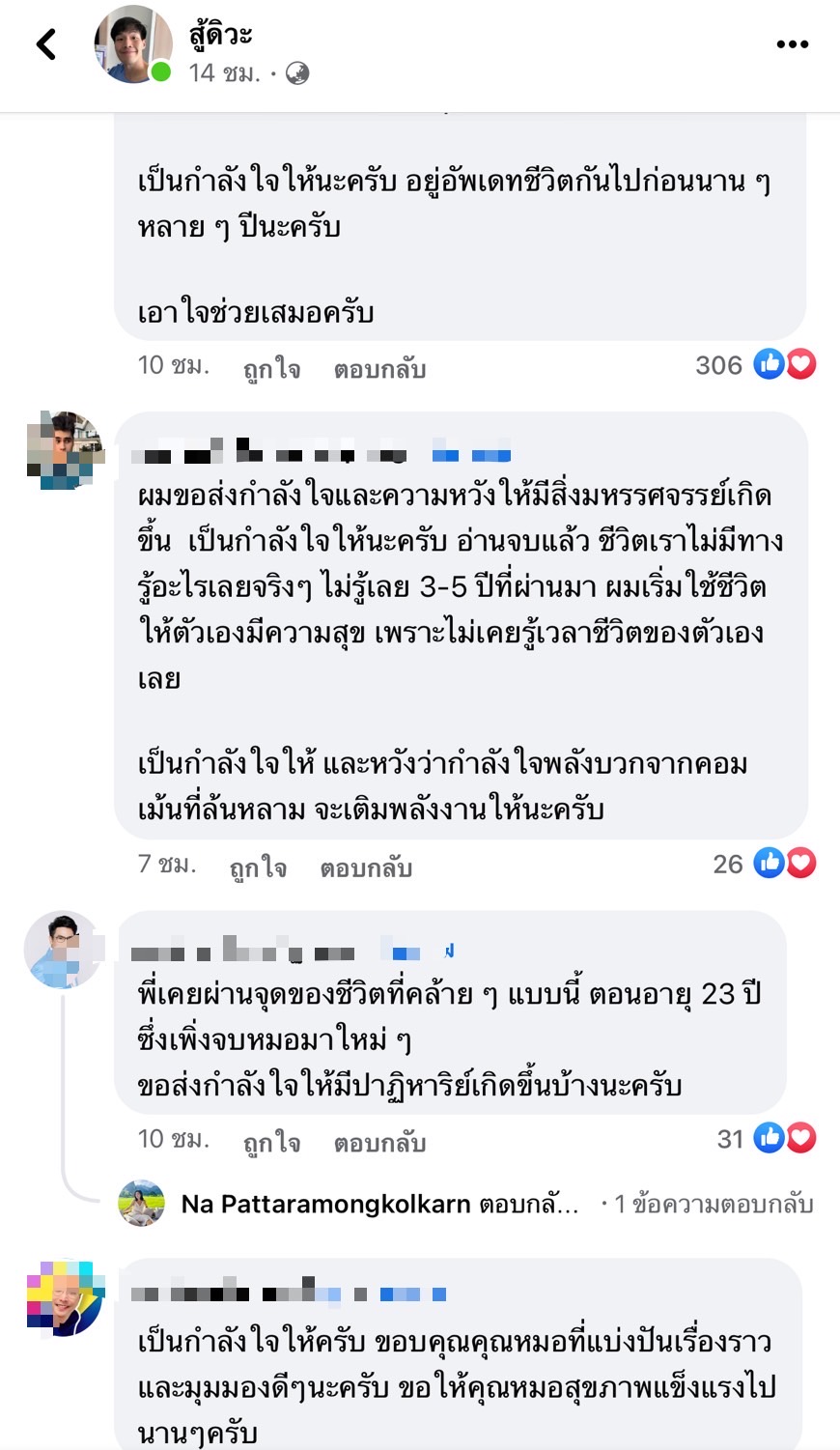View the 26 reactions on the comment

pos(763,864)
